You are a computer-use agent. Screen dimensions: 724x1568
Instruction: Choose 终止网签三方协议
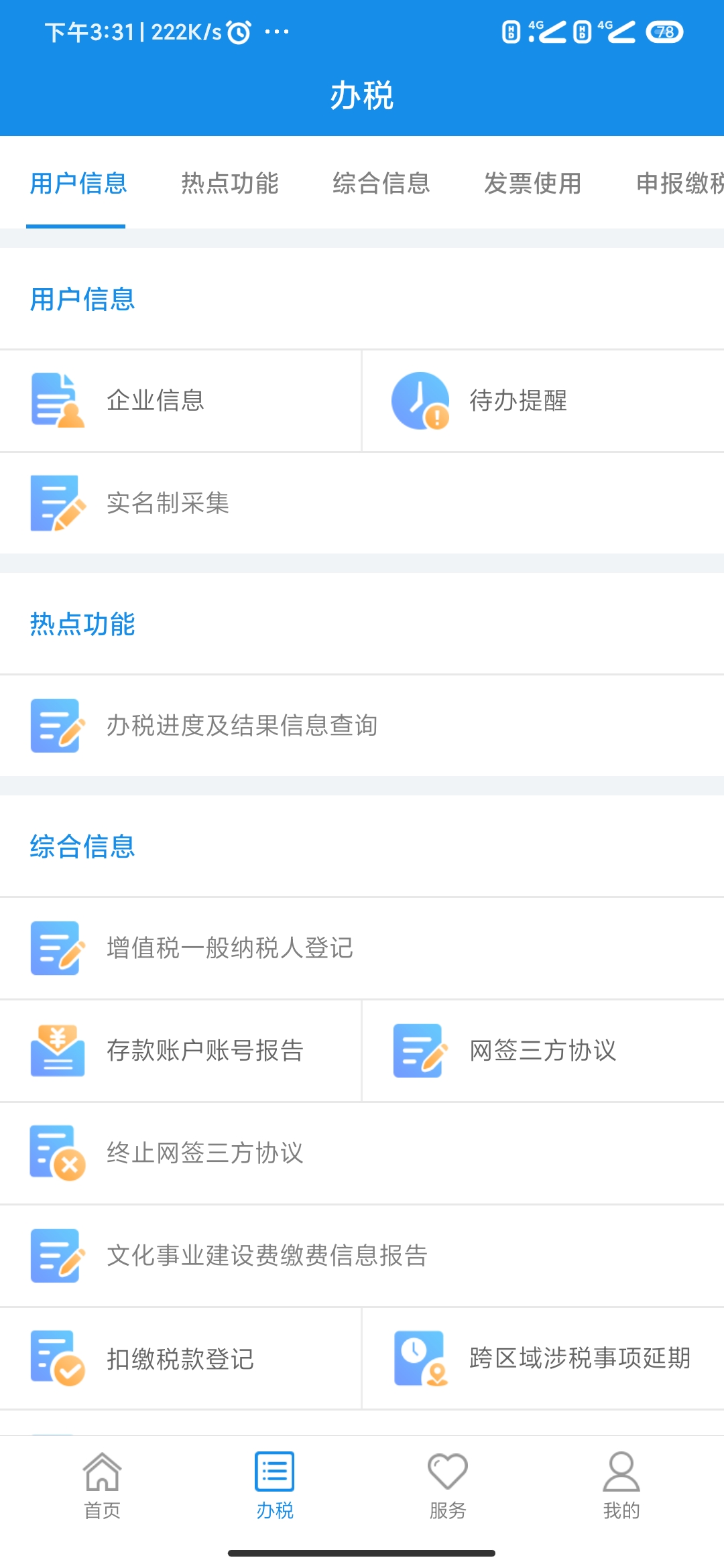(204, 1153)
